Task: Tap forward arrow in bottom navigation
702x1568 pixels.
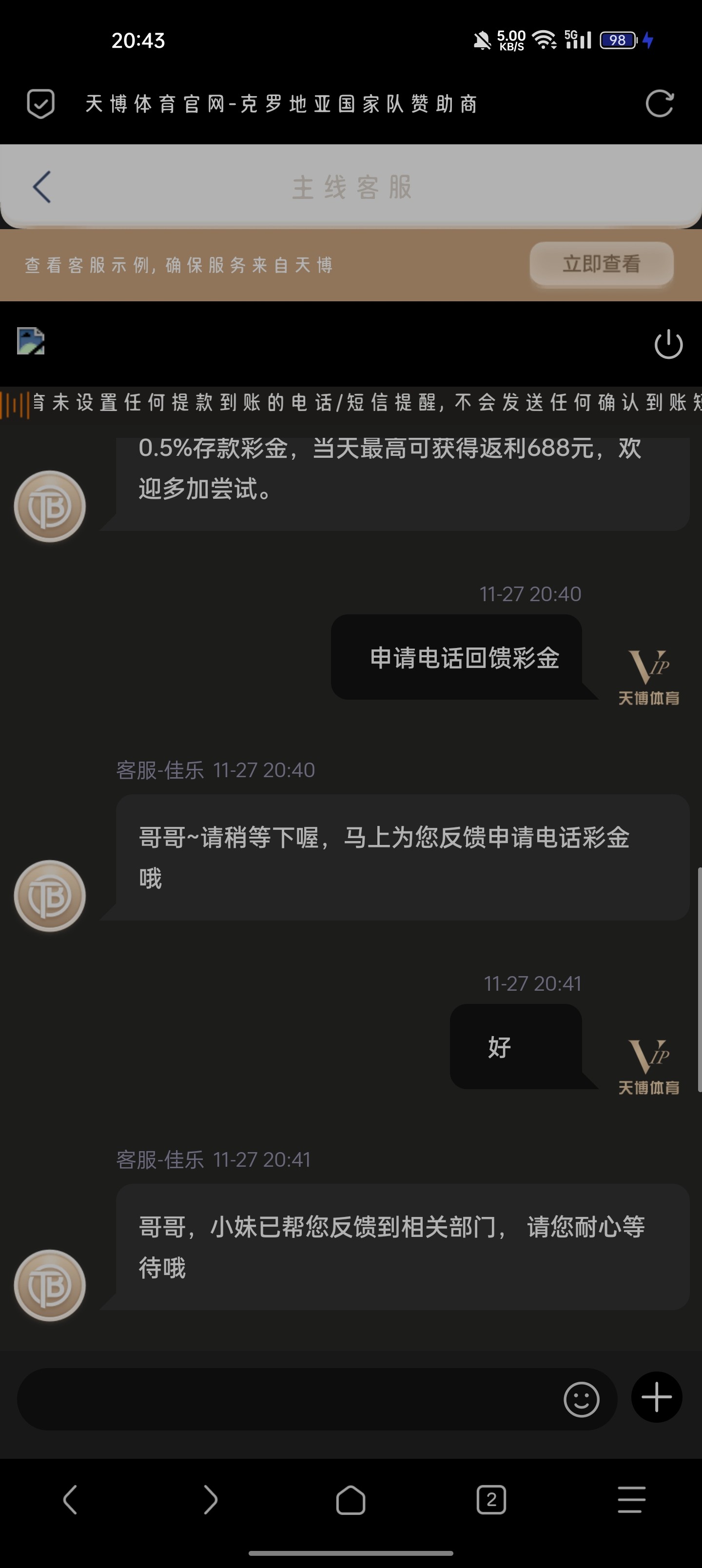Action: point(210,1500)
